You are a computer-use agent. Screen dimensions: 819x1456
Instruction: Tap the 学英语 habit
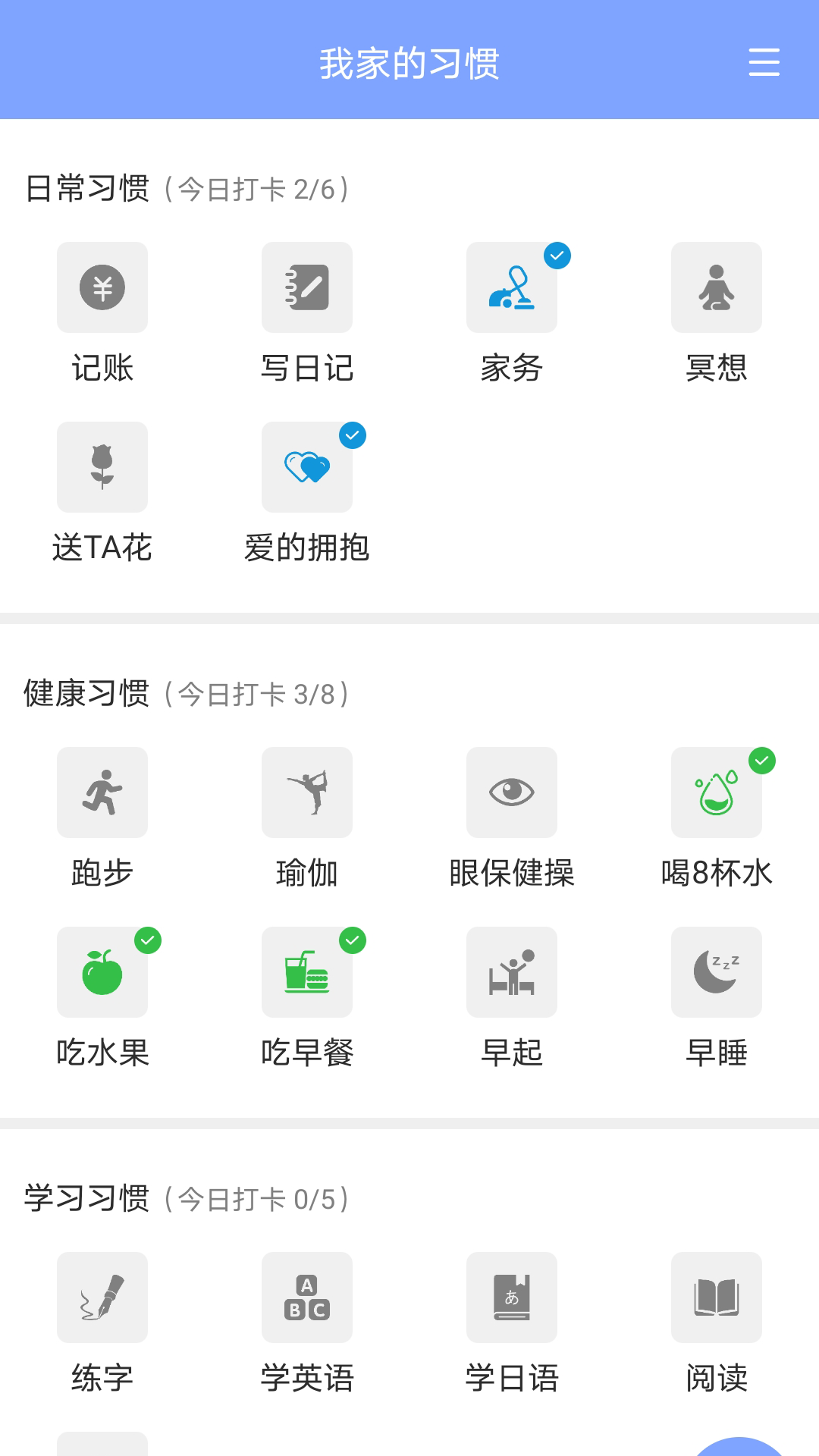(x=307, y=1298)
